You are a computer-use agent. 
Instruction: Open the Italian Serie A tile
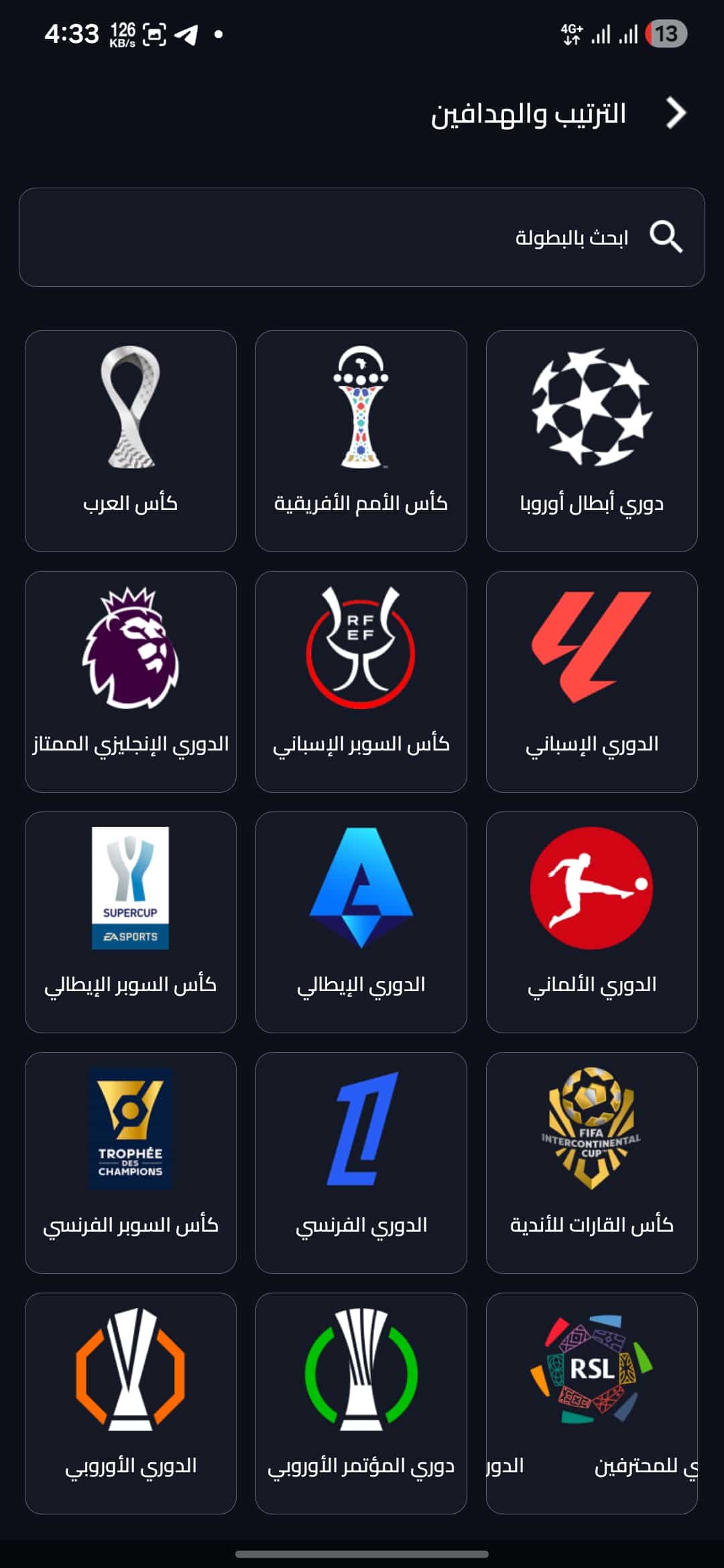coord(361,918)
